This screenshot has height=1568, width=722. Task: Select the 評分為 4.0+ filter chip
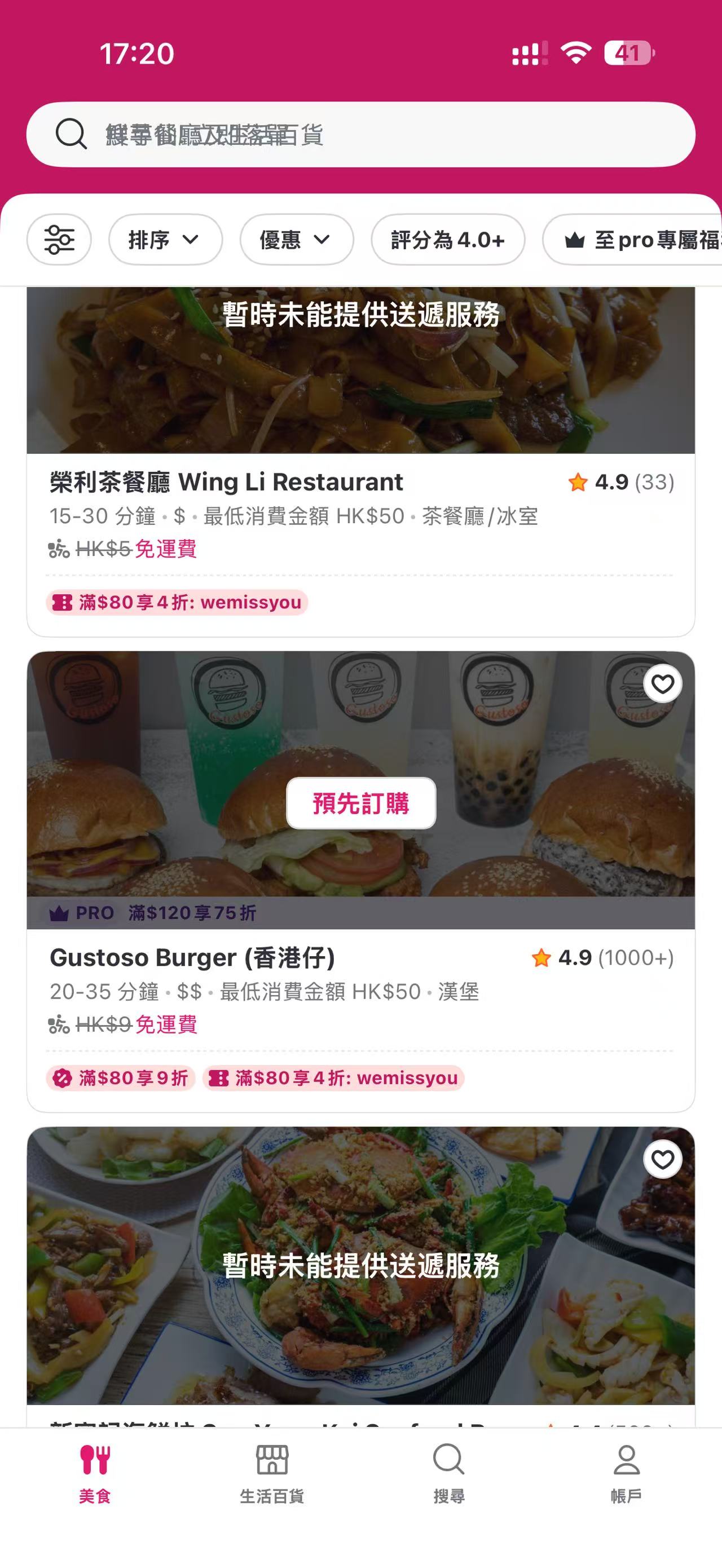pos(447,240)
